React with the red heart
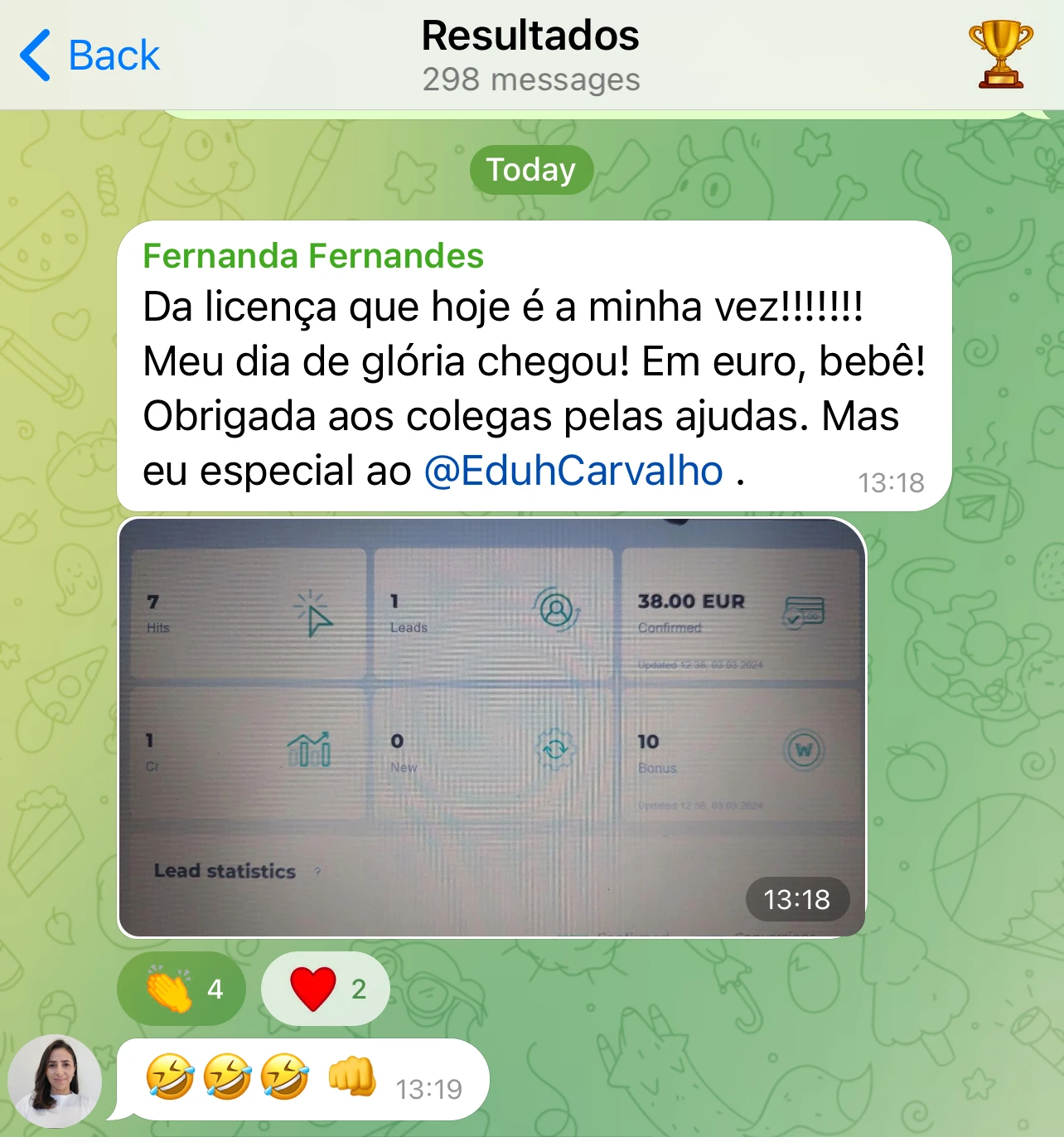Viewport: 1064px width, 1137px height. pos(325,989)
